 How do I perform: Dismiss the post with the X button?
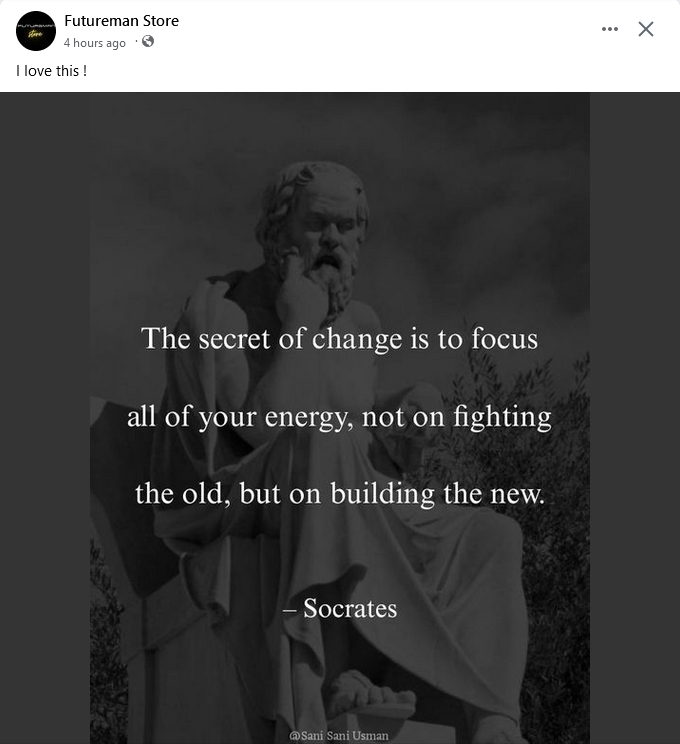(x=646, y=30)
